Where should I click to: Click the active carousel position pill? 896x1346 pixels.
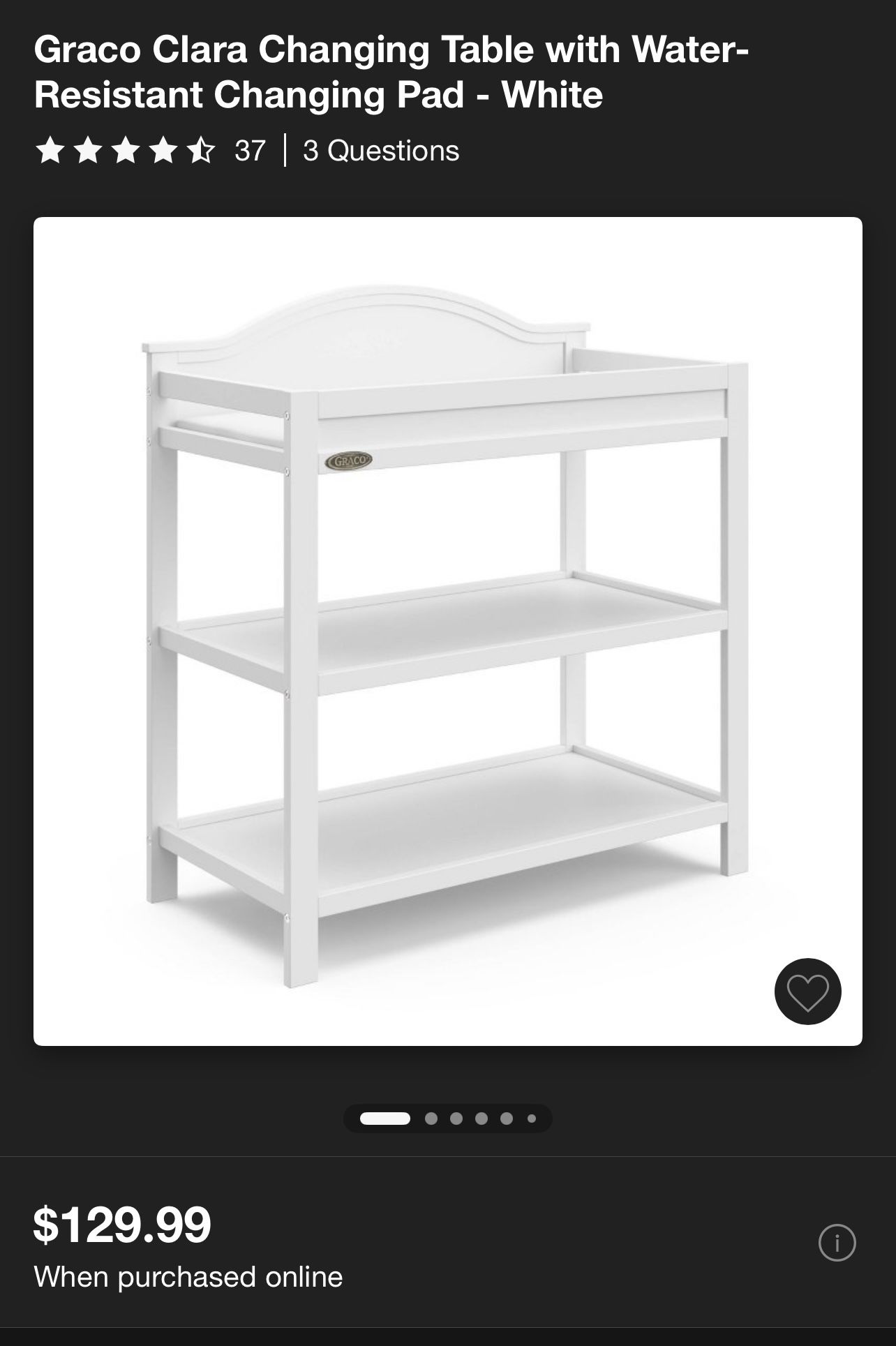386,1118
